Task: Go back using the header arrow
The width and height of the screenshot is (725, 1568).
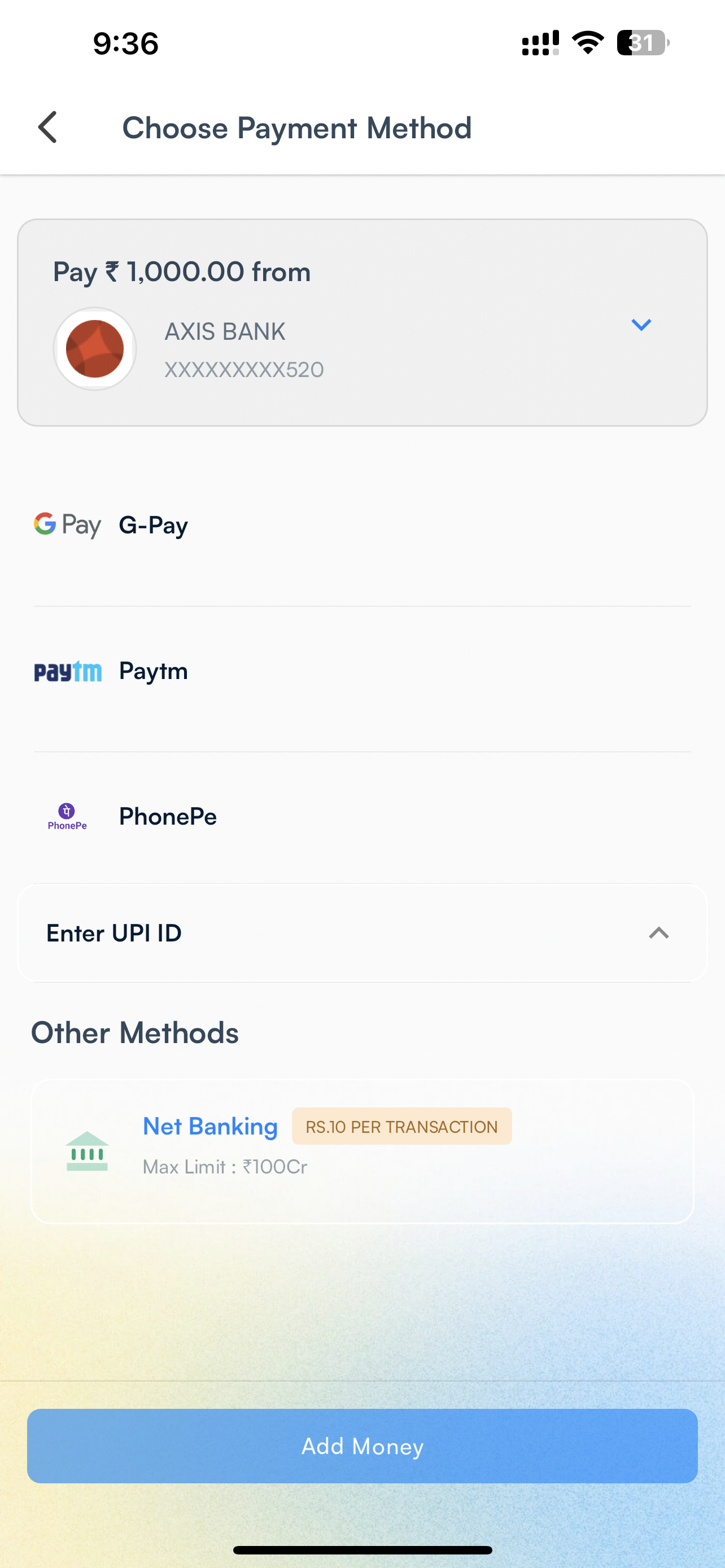Action: click(47, 127)
